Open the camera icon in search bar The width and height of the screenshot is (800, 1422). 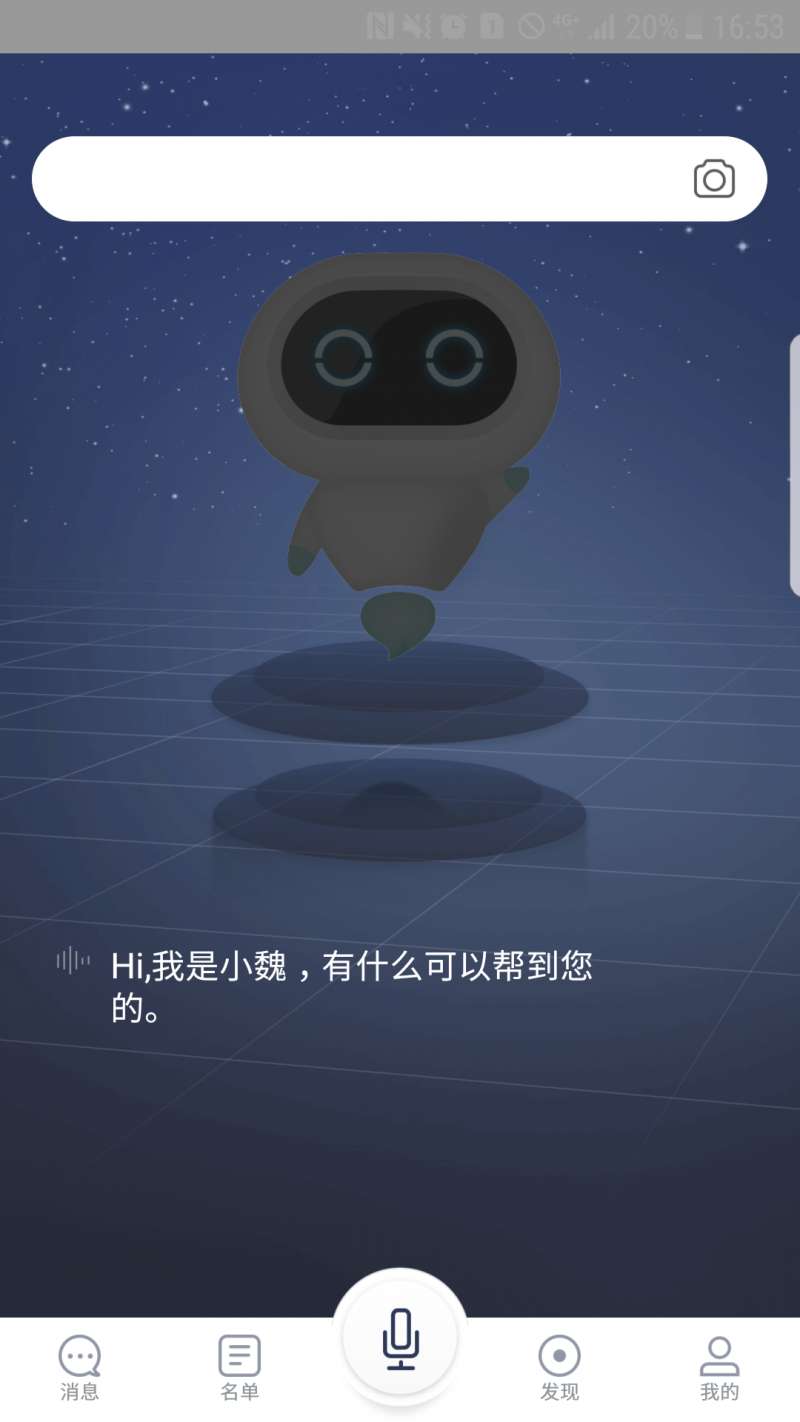click(714, 179)
